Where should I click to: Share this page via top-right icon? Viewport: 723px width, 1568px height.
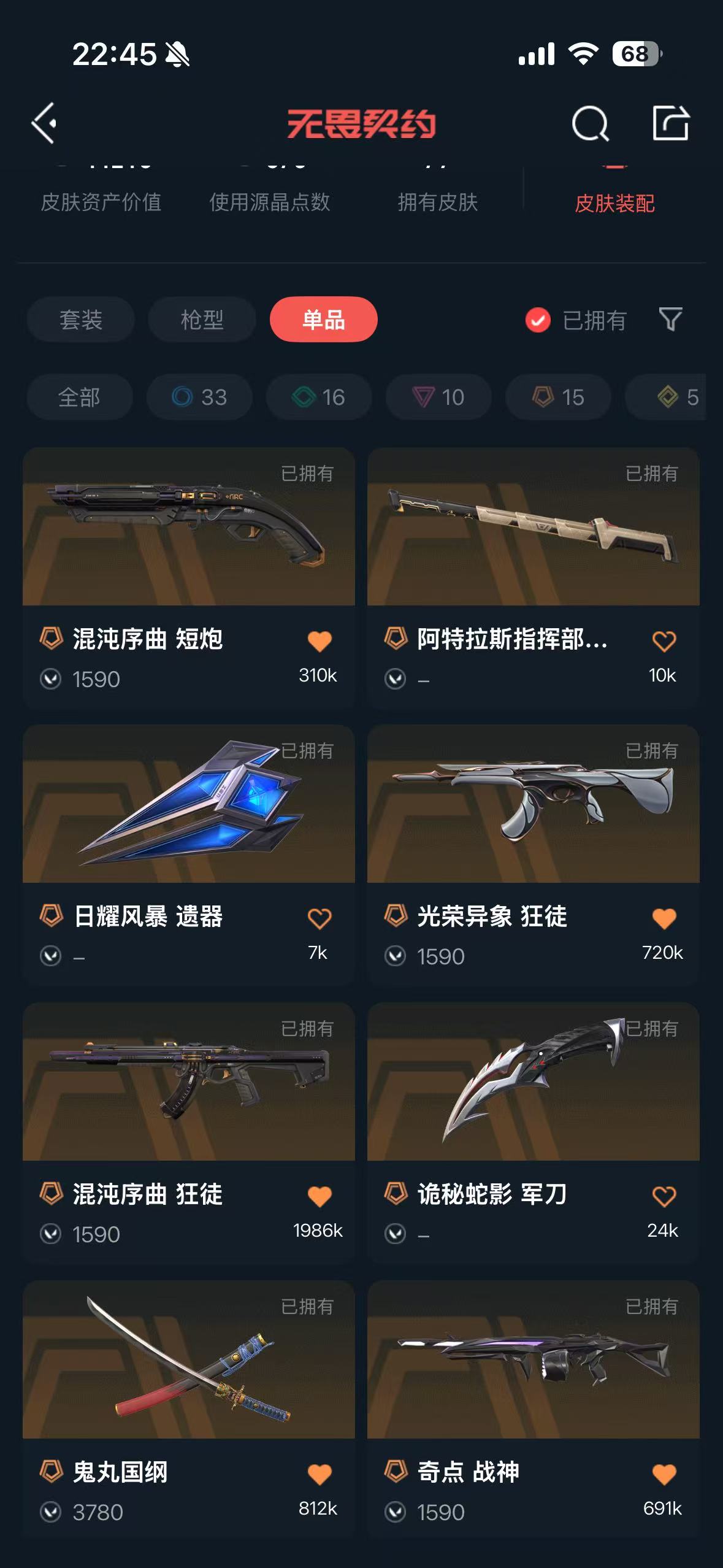click(670, 123)
